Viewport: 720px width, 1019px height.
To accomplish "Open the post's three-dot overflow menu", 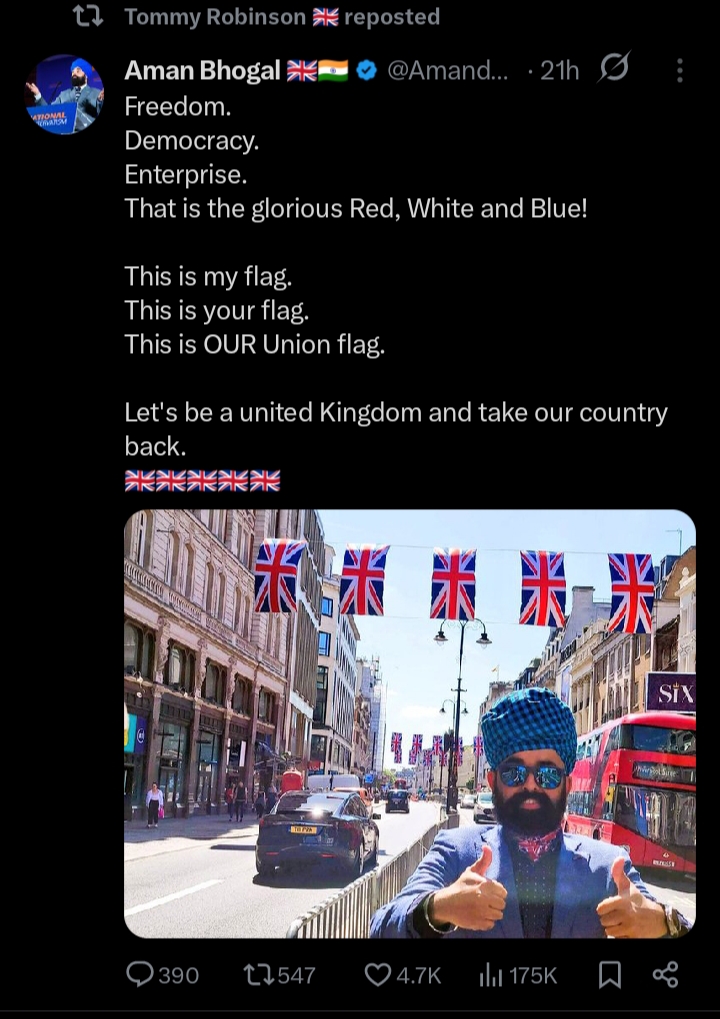I will point(680,70).
